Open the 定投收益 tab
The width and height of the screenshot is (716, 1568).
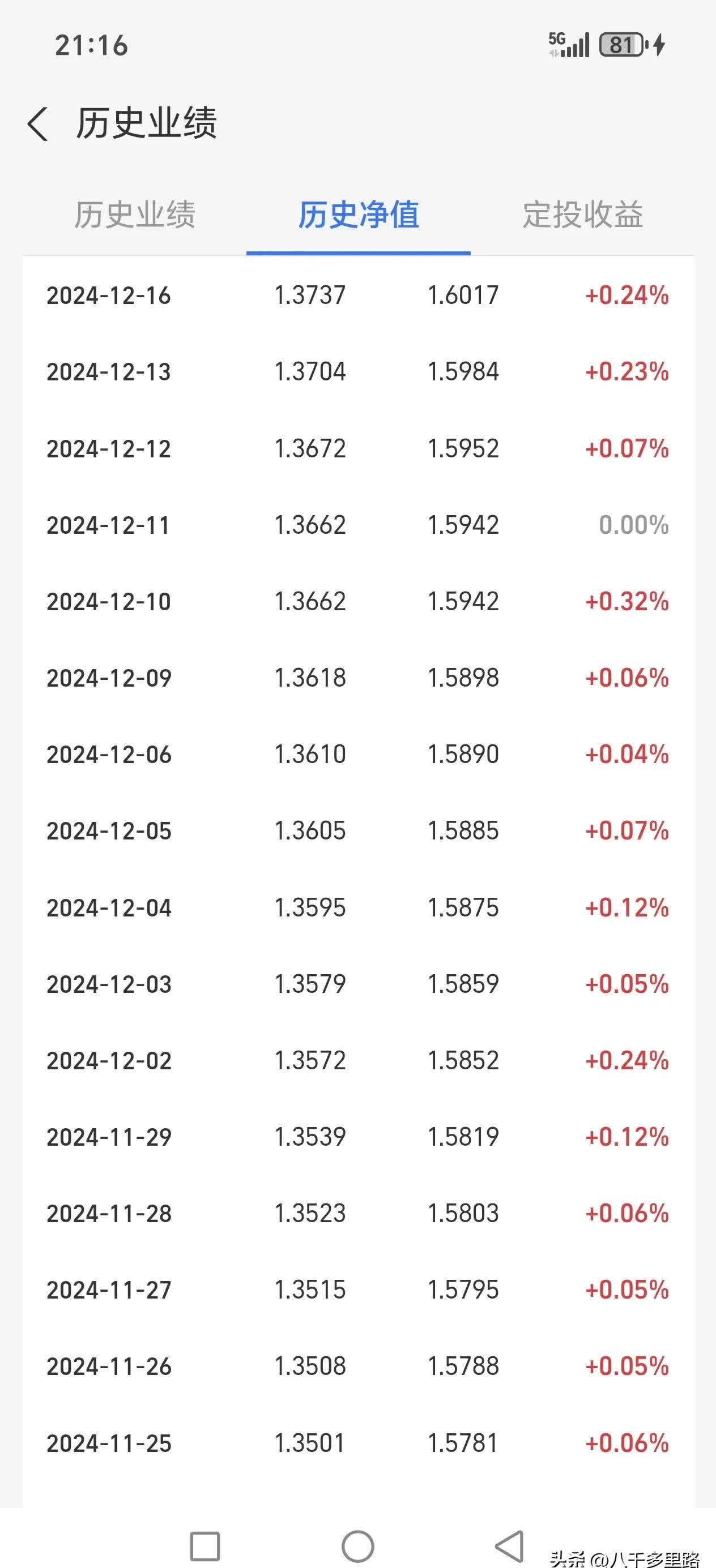[x=582, y=215]
